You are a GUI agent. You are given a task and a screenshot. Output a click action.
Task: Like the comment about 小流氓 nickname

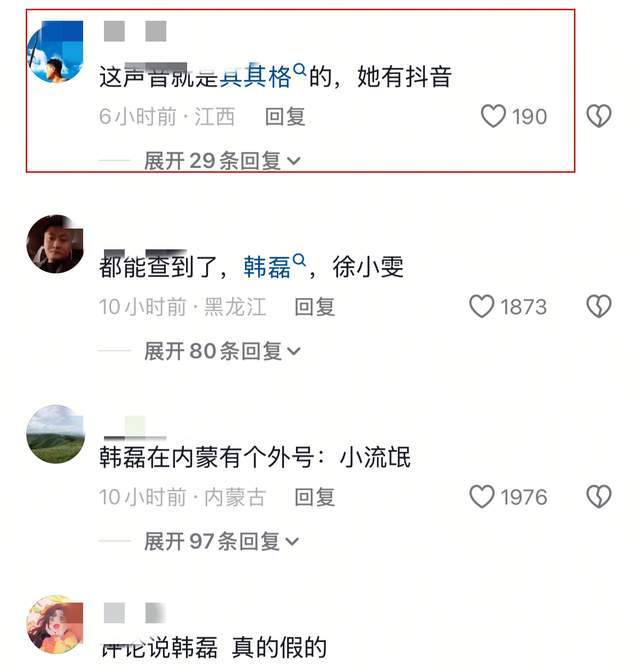(x=482, y=497)
